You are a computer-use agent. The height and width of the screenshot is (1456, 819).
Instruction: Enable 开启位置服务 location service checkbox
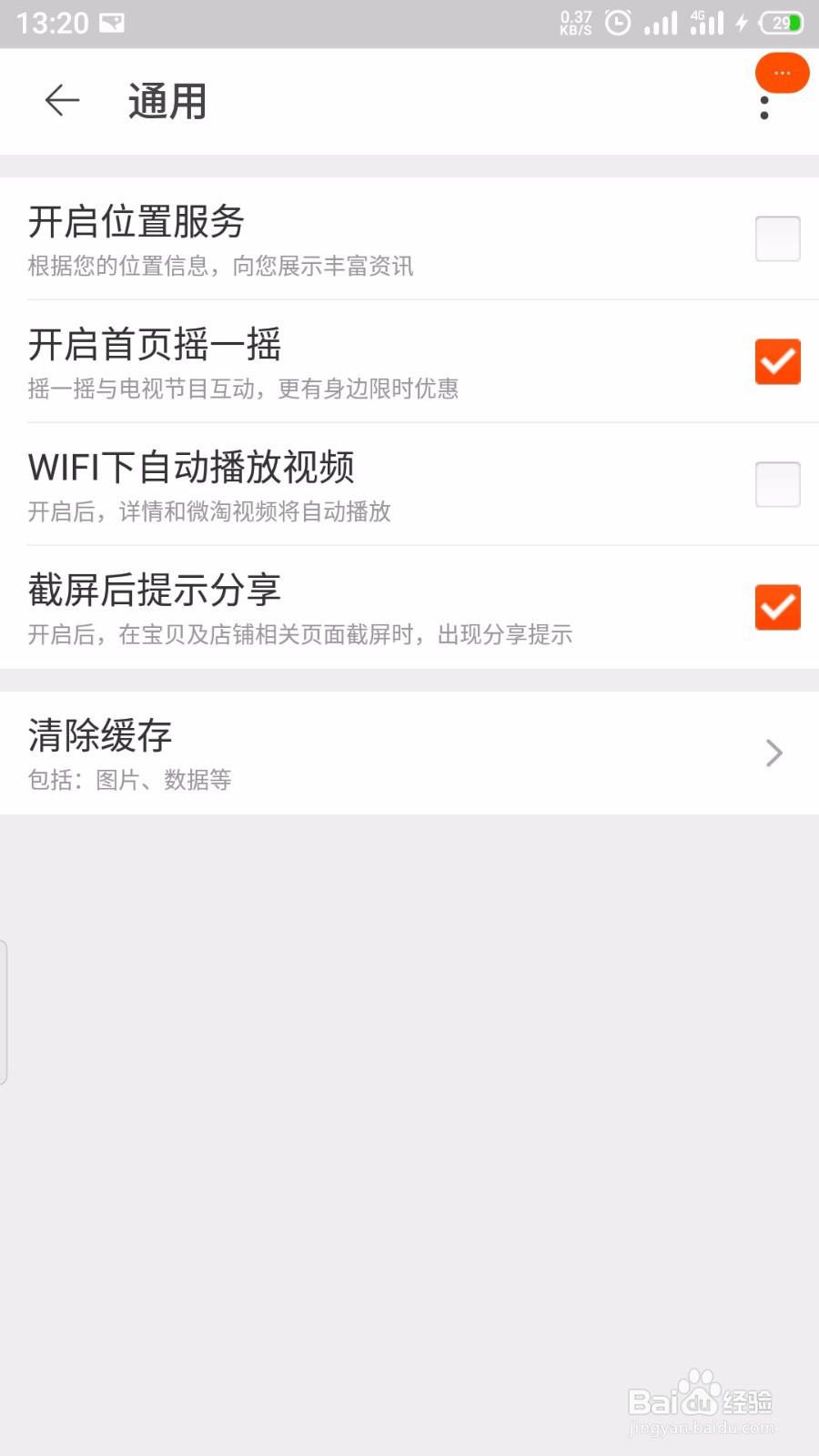pyautogui.click(x=776, y=237)
